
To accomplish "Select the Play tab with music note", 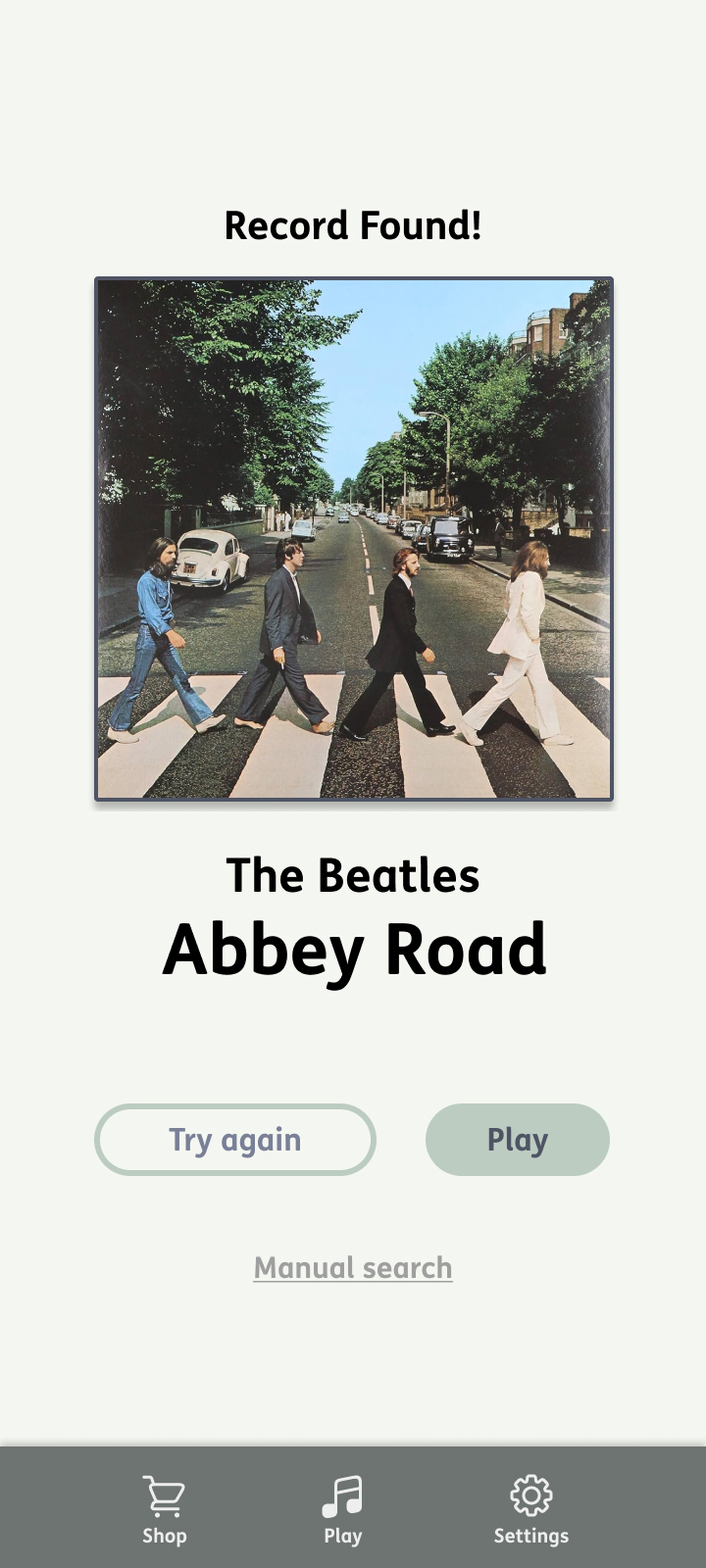I will [343, 1510].
